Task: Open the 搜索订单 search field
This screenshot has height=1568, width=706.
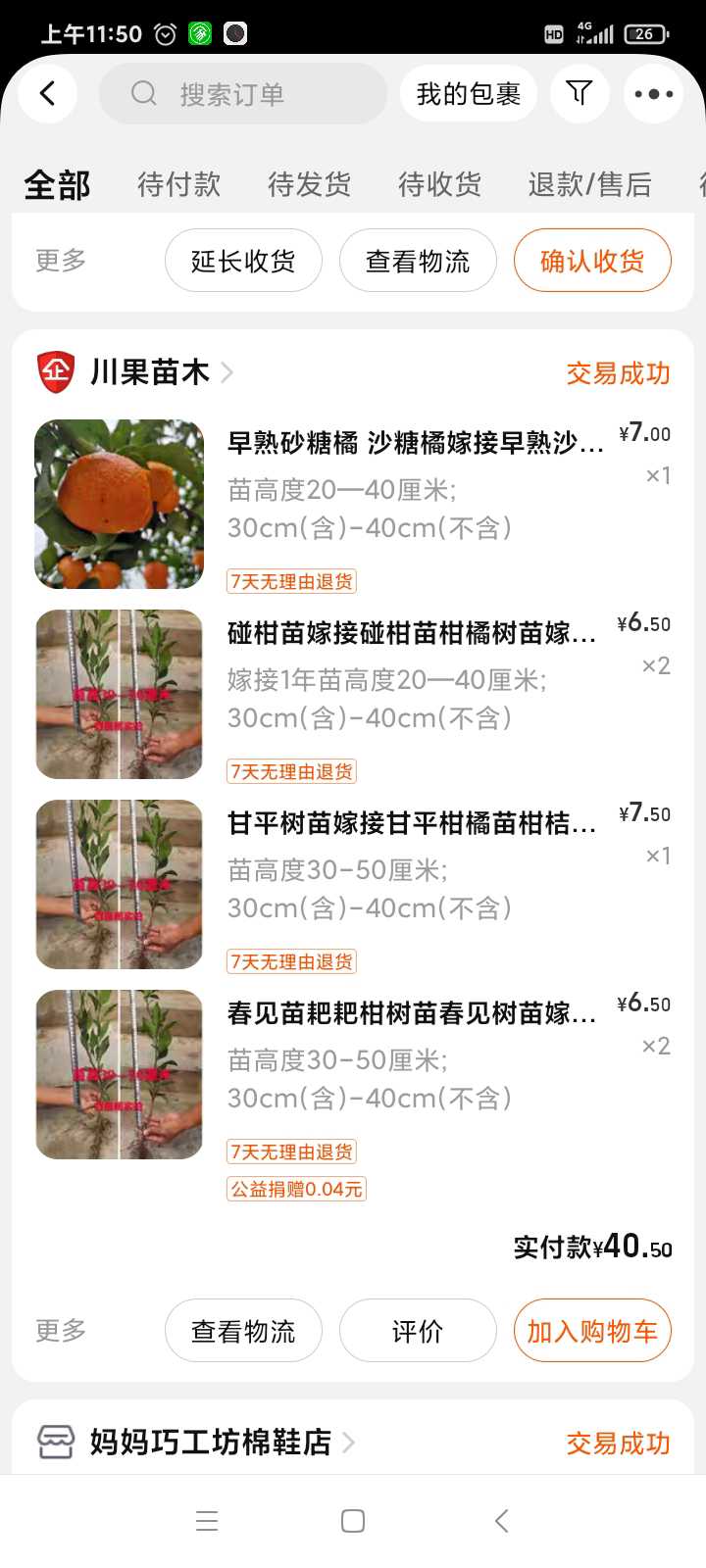Action: click(x=243, y=94)
